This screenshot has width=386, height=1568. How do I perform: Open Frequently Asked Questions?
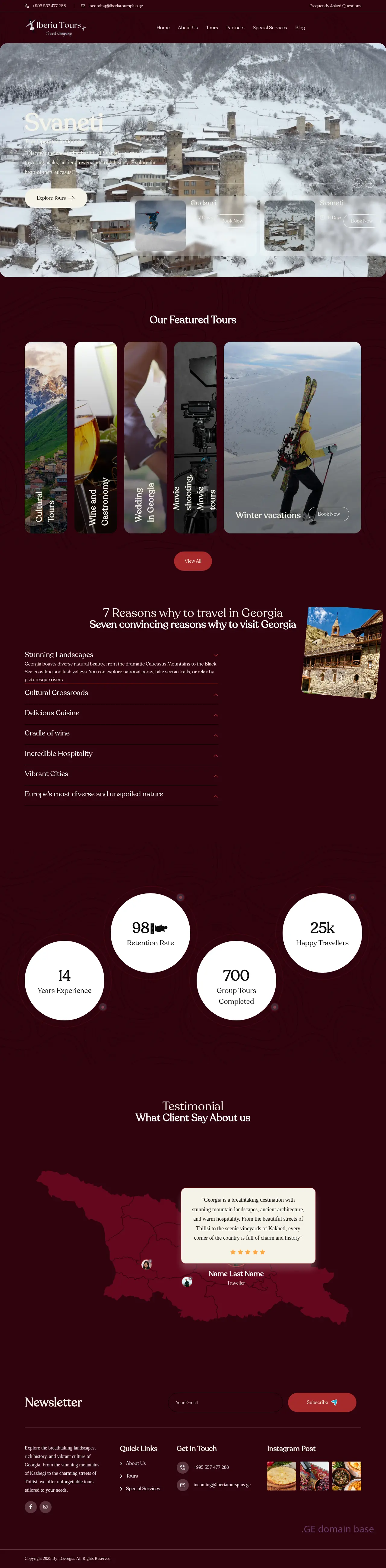(335, 6)
